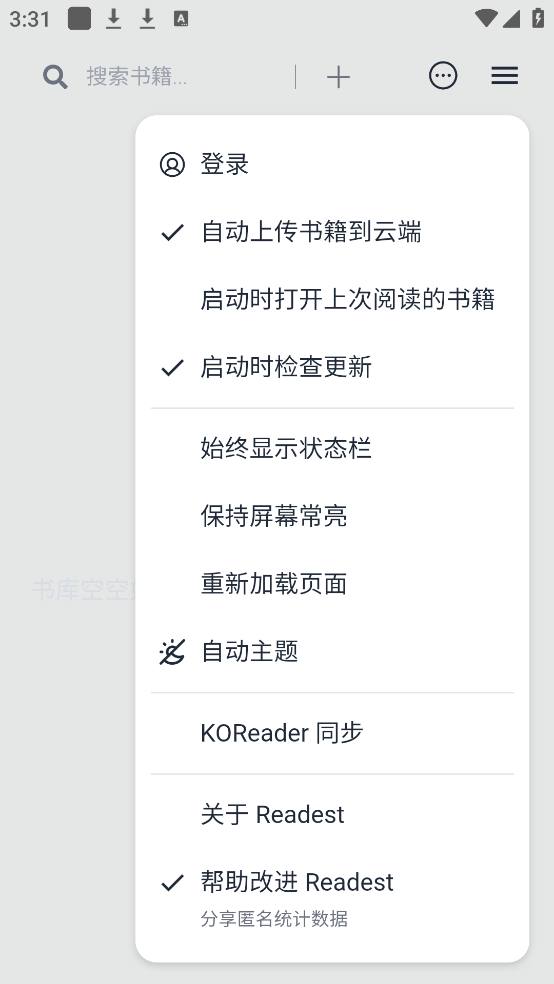Select 重新加载页面
554x984 pixels.
(x=332, y=584)
